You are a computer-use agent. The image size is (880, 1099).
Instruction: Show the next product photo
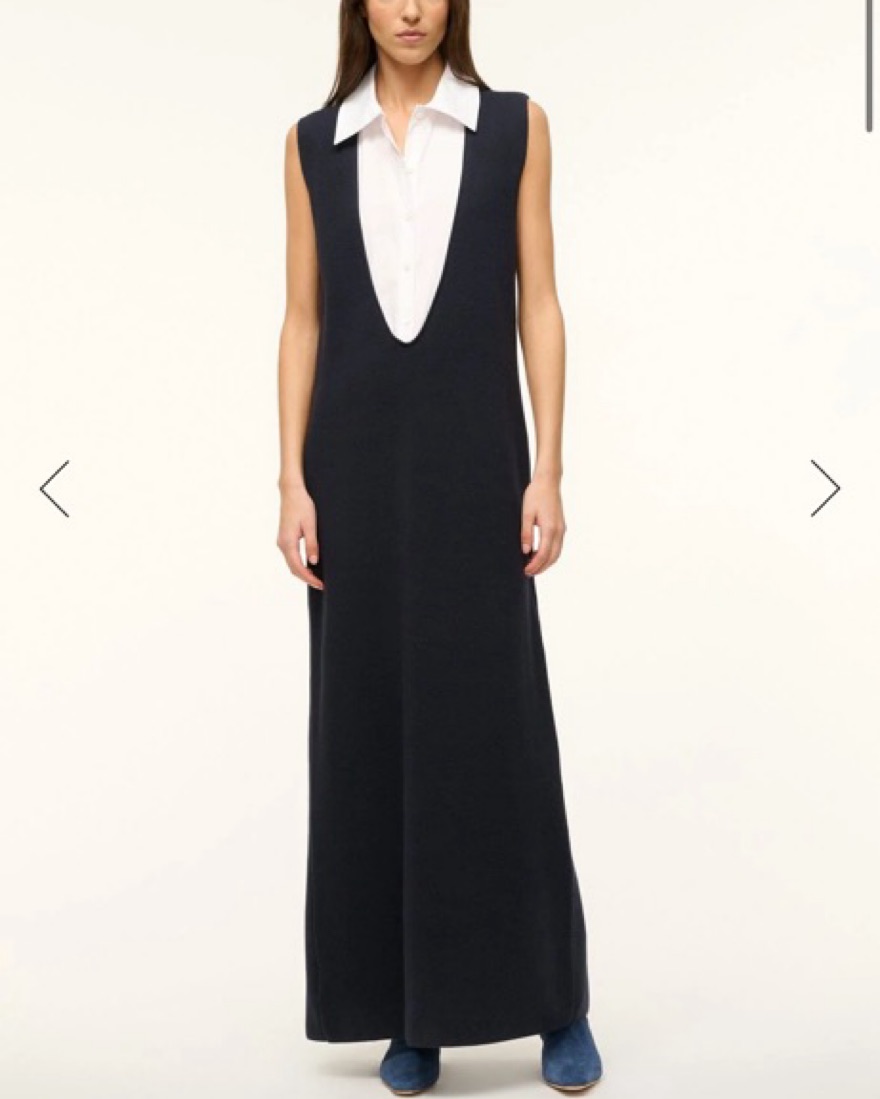pos(825,489)
